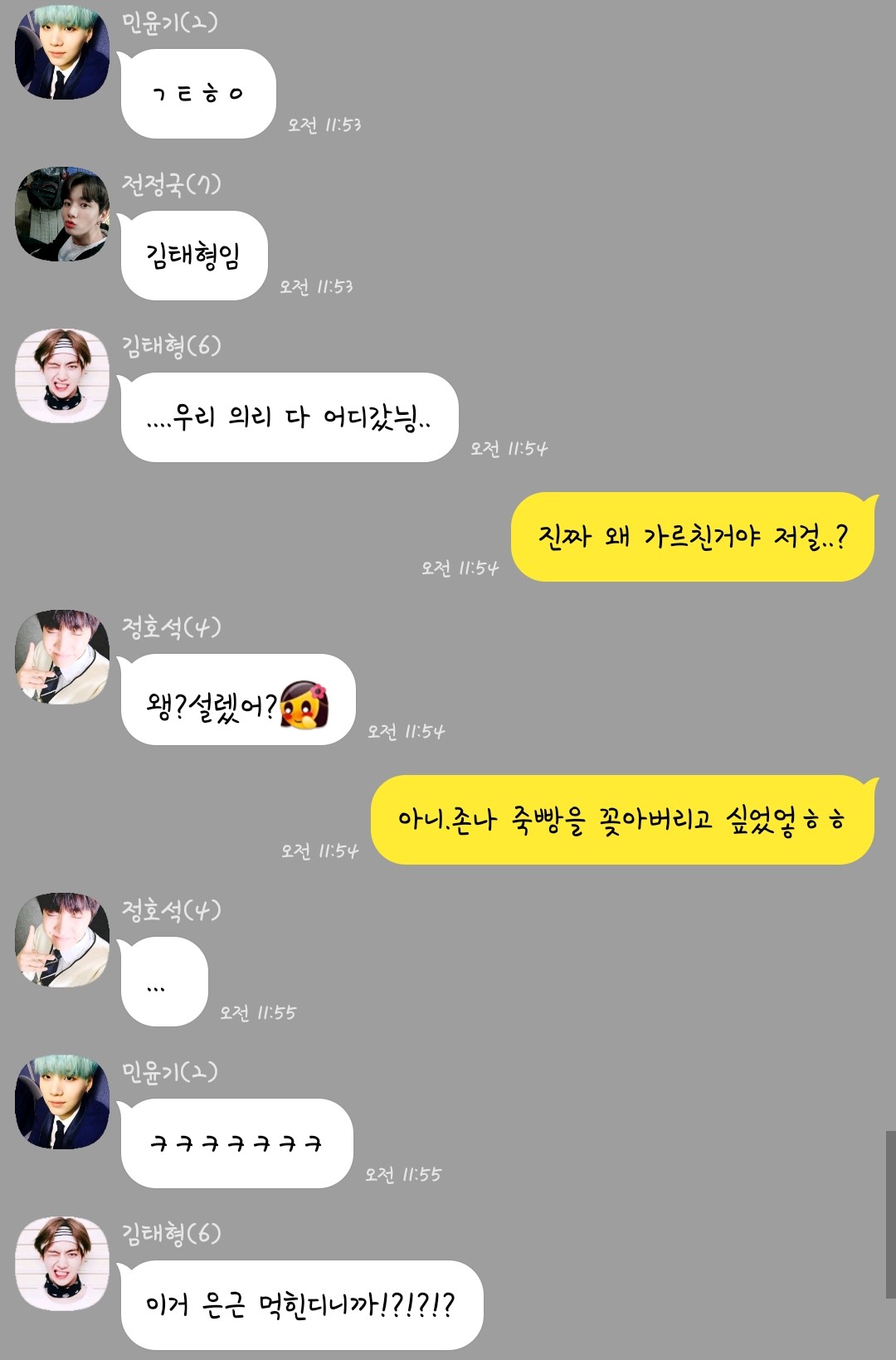View 민윤기's avatar next to ㅋㅋㅋㅋㅋㅋㅋ message
896x1360 pixels.
click(x=62, y=1102)
